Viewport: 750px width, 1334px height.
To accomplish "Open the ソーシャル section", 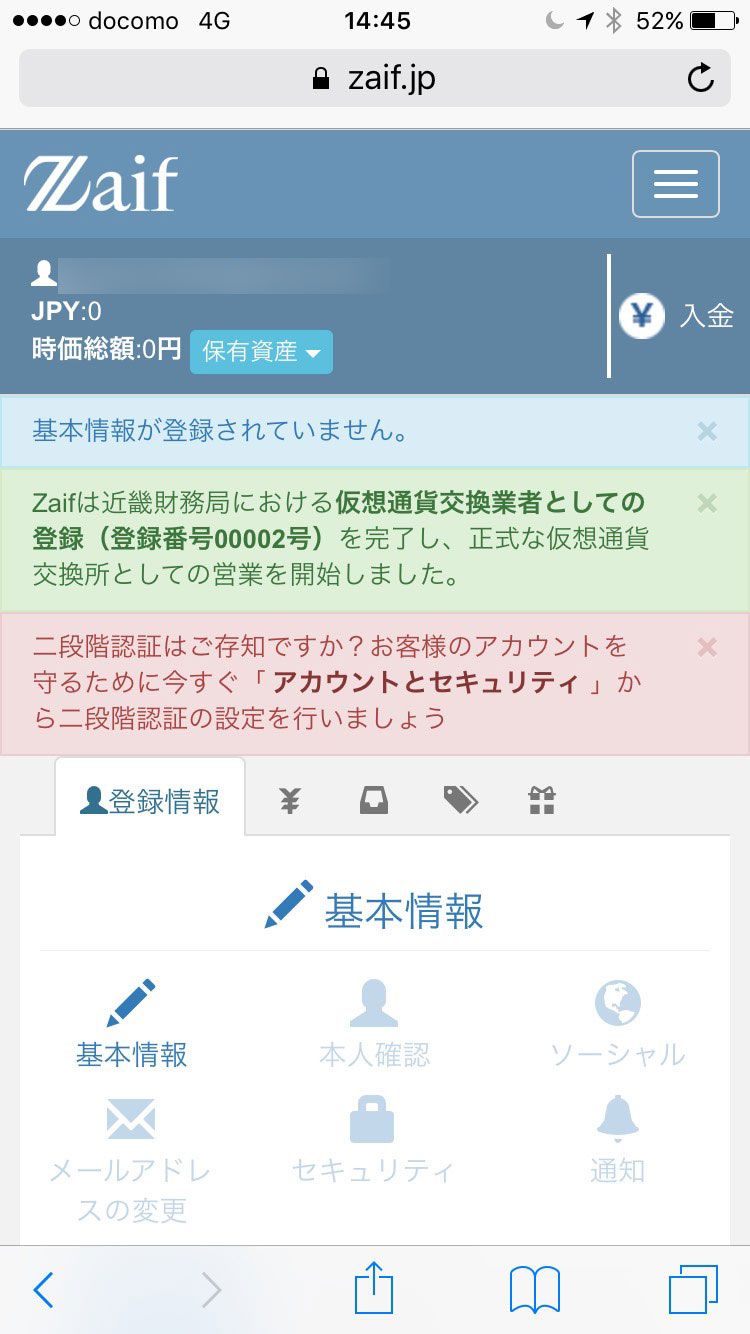I will (618, 1024).
